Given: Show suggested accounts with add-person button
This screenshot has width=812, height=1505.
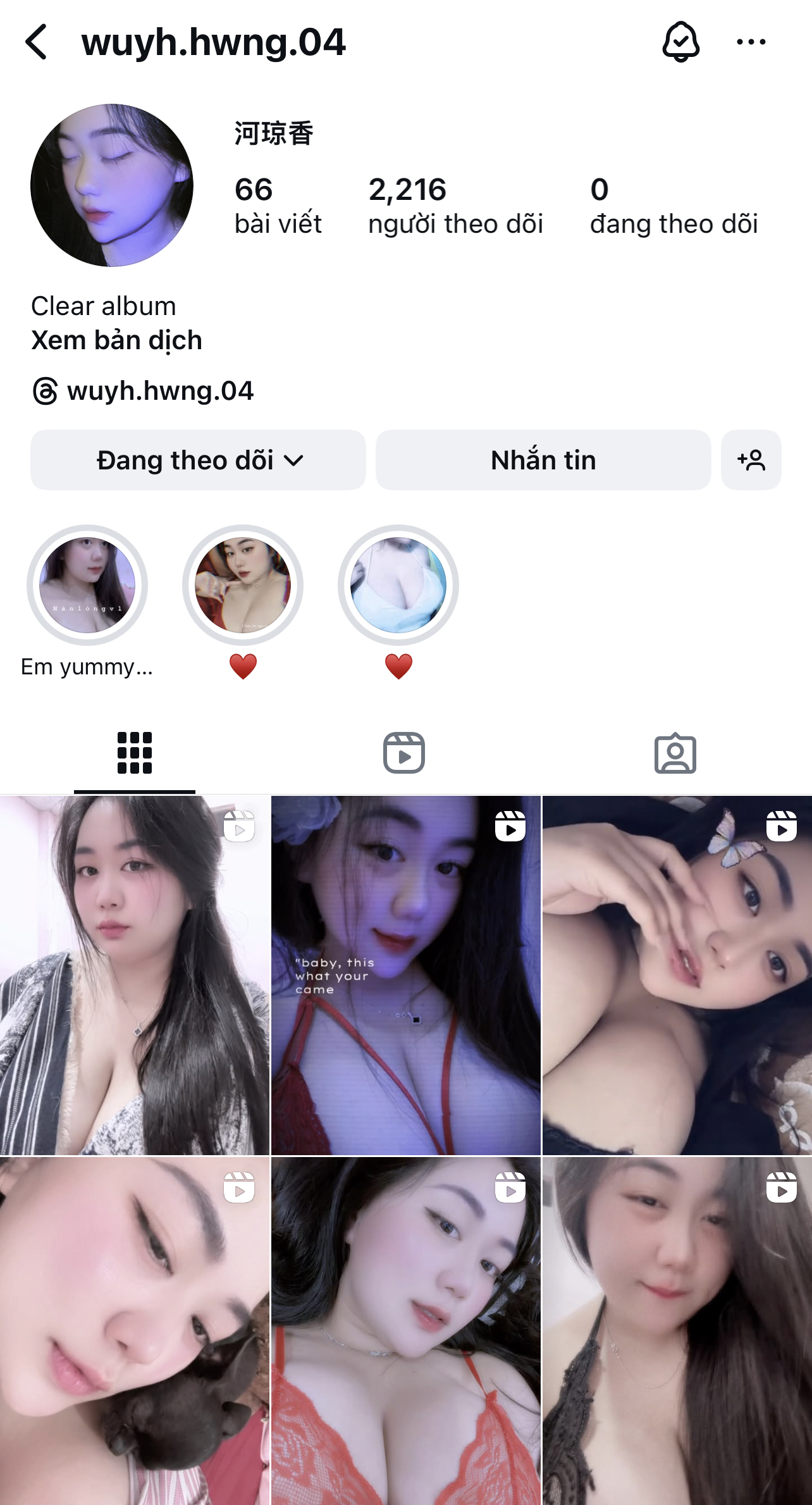Looking at the screenshot, I should pyautogui.click(x=751, y=460).
